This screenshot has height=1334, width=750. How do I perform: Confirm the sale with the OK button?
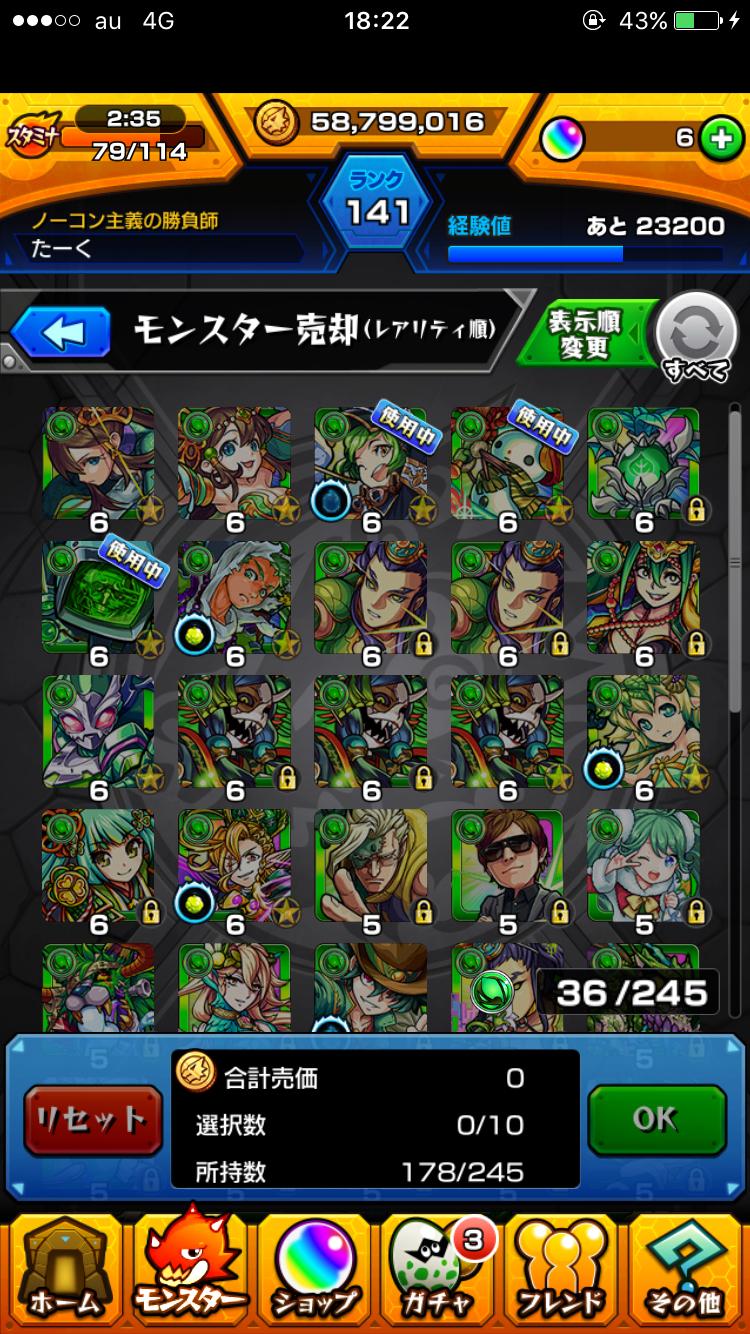pyautogui.click(x=656, y=1120)
